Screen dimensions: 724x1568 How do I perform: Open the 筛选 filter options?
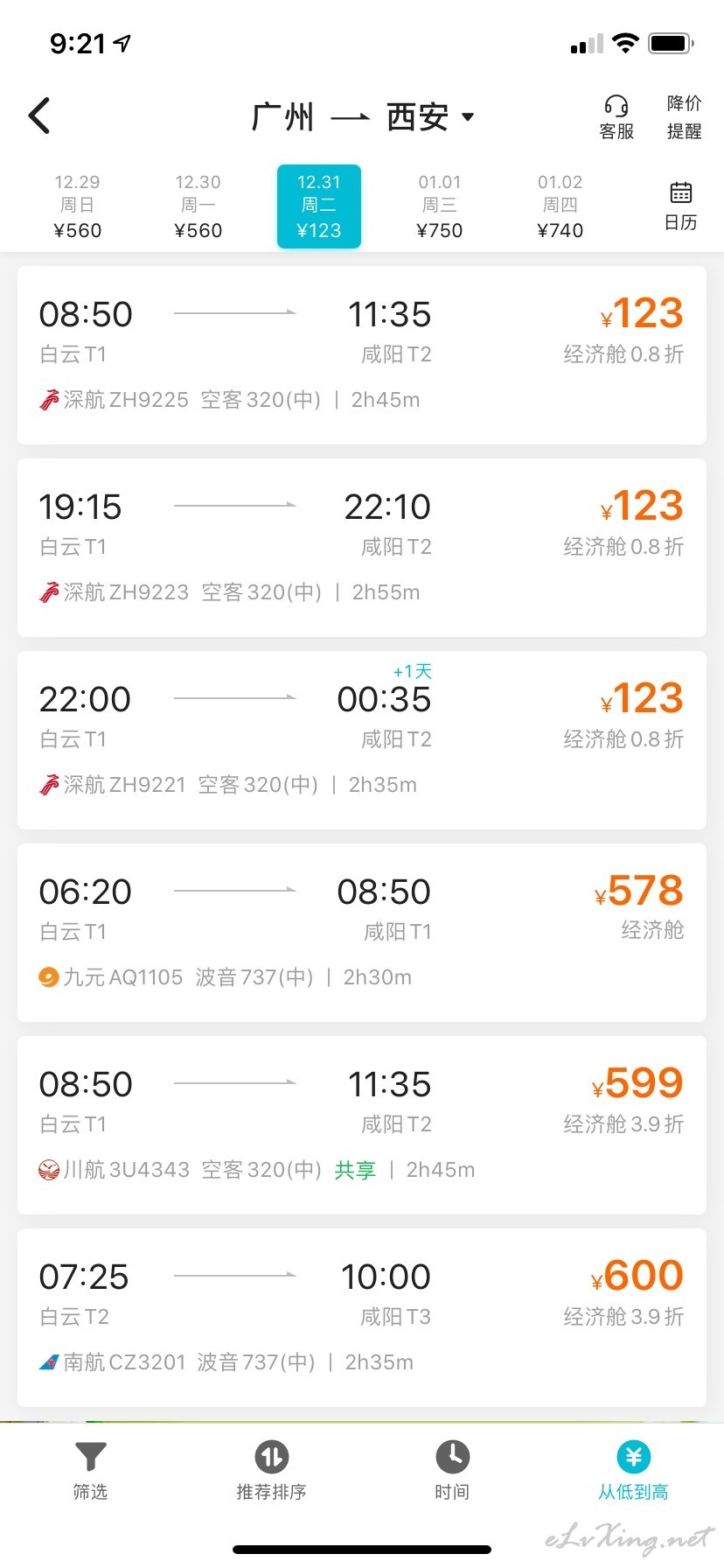[x=90, y=1471]
